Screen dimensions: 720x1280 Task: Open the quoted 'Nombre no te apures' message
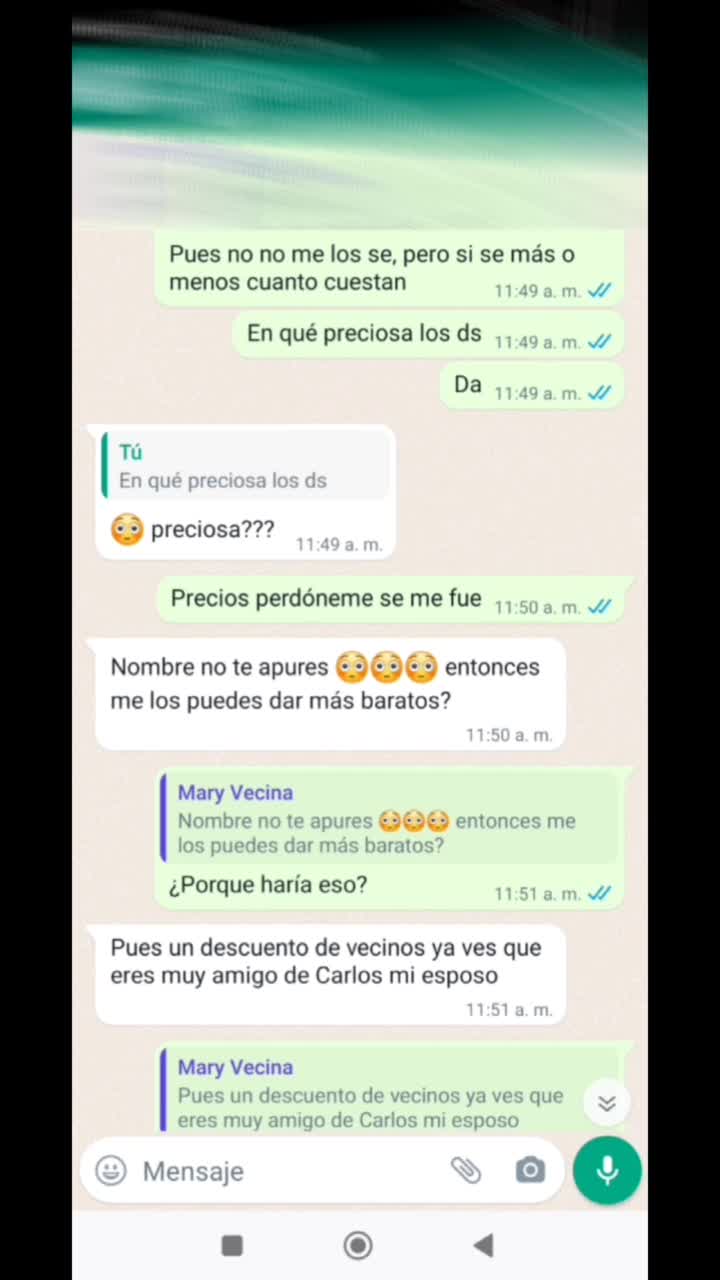click(x=390, y=818)
